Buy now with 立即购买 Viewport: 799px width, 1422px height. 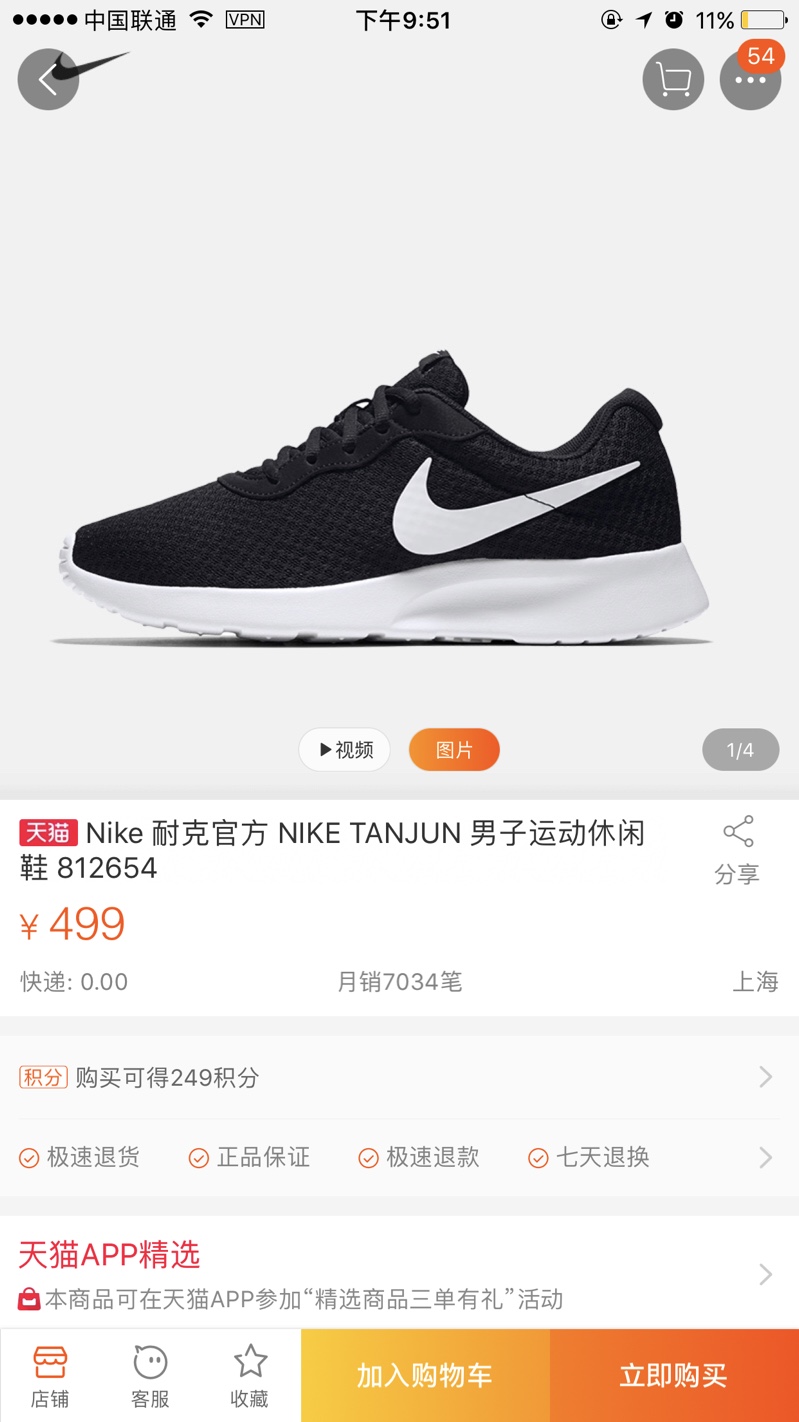tap(674, 1376)
